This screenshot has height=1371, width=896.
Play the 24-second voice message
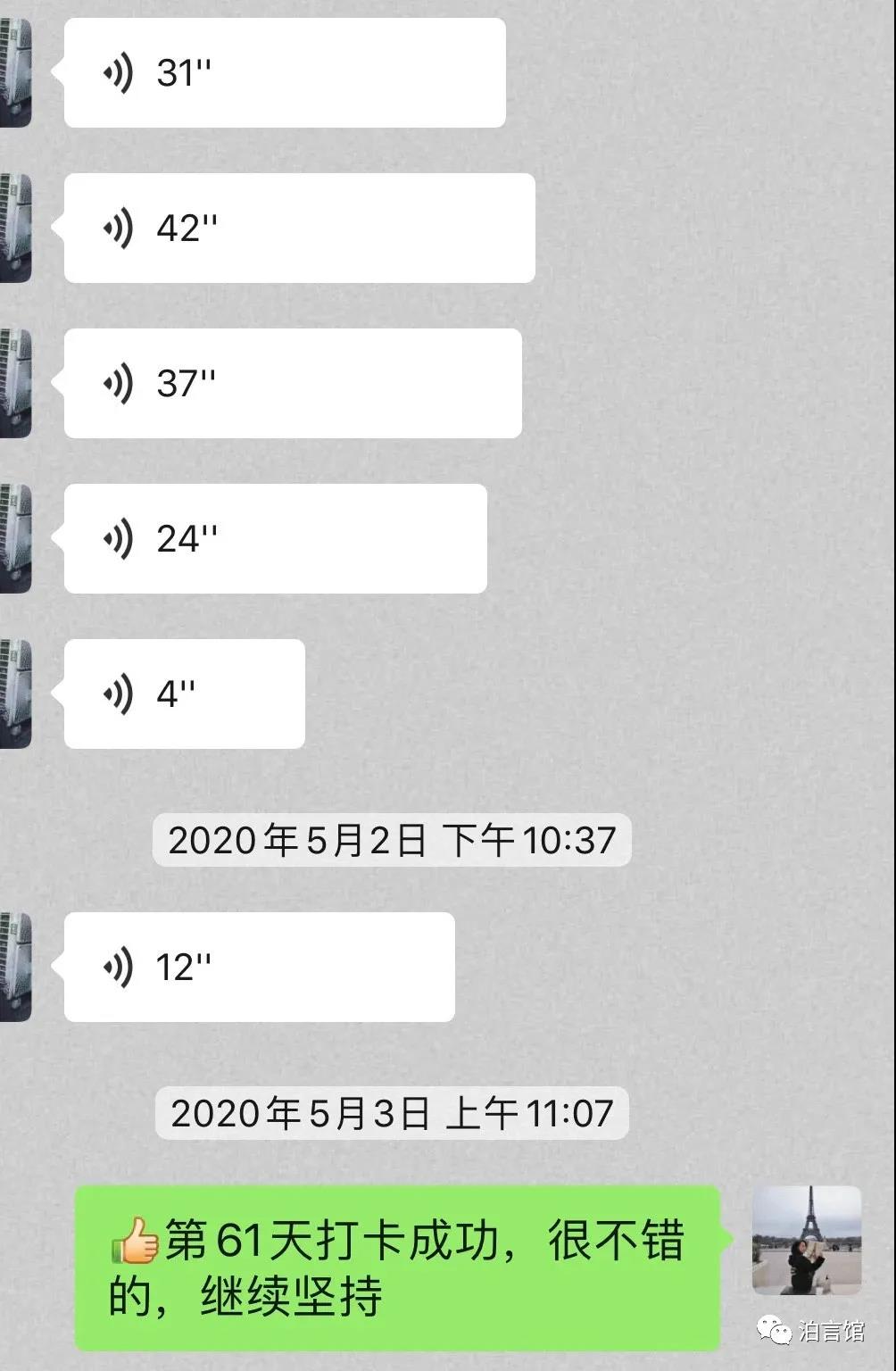coord(275,539)
